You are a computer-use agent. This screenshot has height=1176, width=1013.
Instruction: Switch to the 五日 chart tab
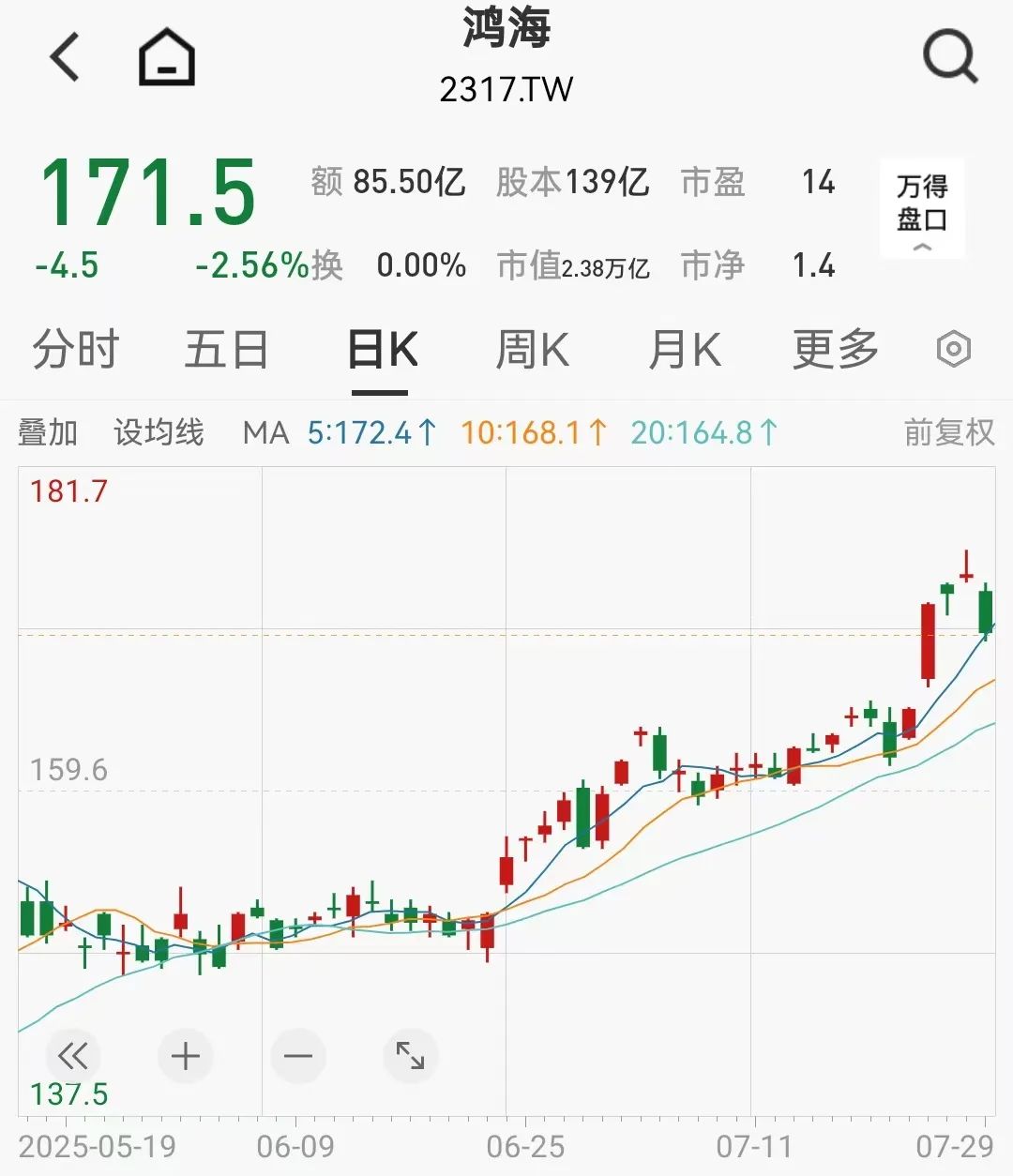tap(226, 350)
